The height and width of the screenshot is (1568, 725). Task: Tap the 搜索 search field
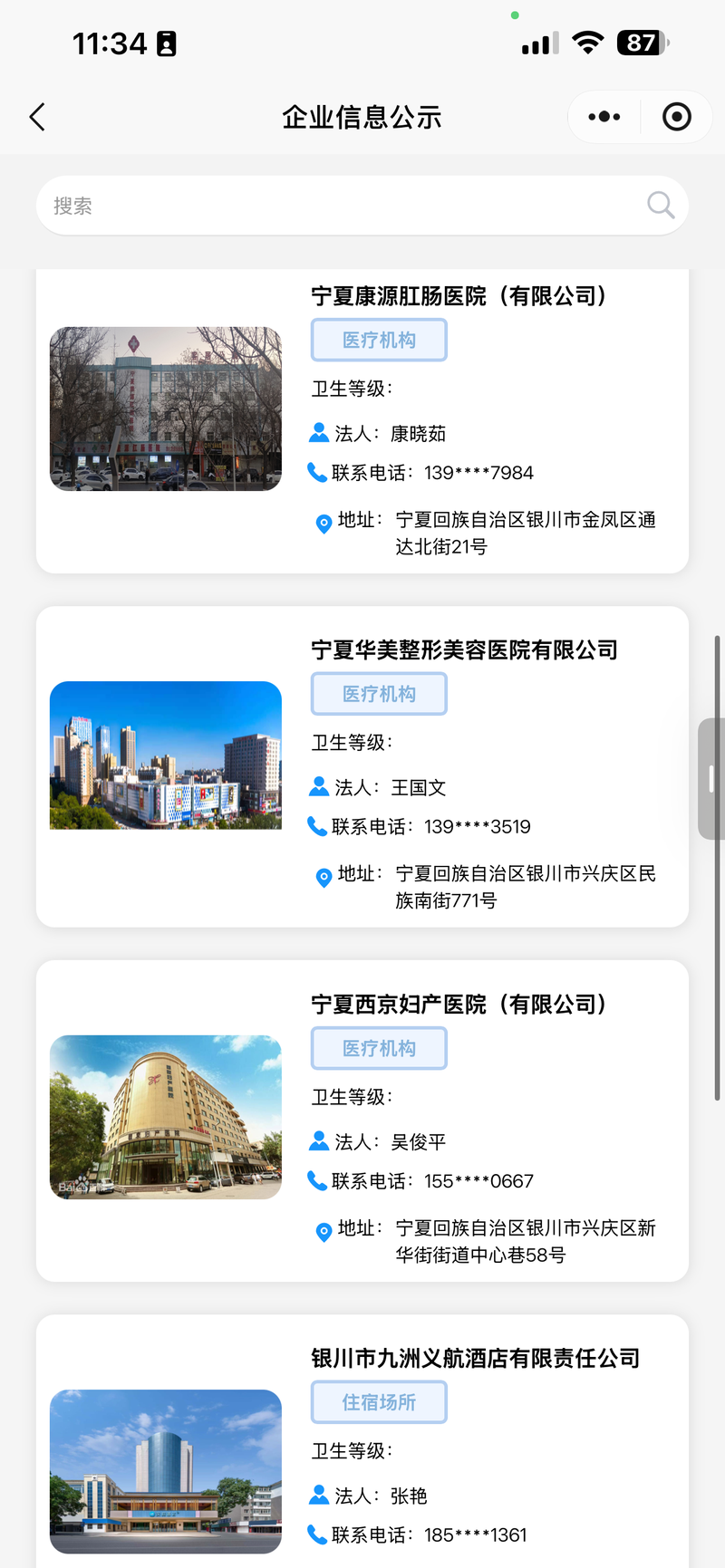point(362,206)
